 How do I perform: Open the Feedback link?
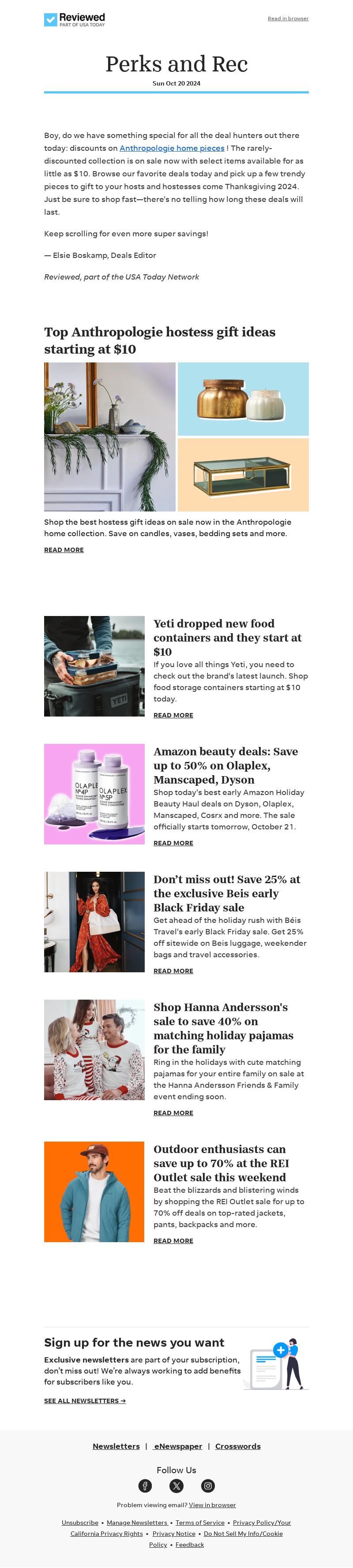189,1544
